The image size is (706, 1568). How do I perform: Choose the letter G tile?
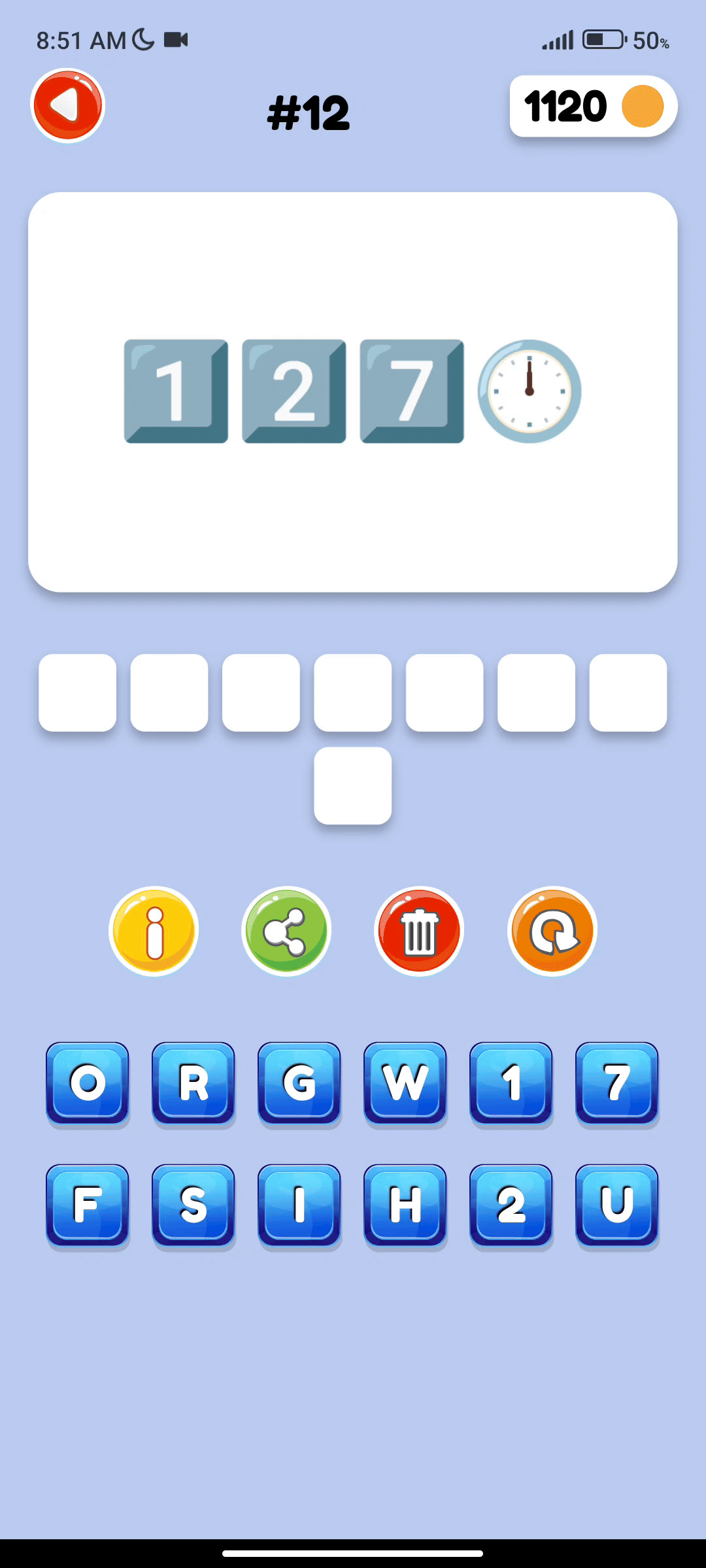(x=299, y=1083)
